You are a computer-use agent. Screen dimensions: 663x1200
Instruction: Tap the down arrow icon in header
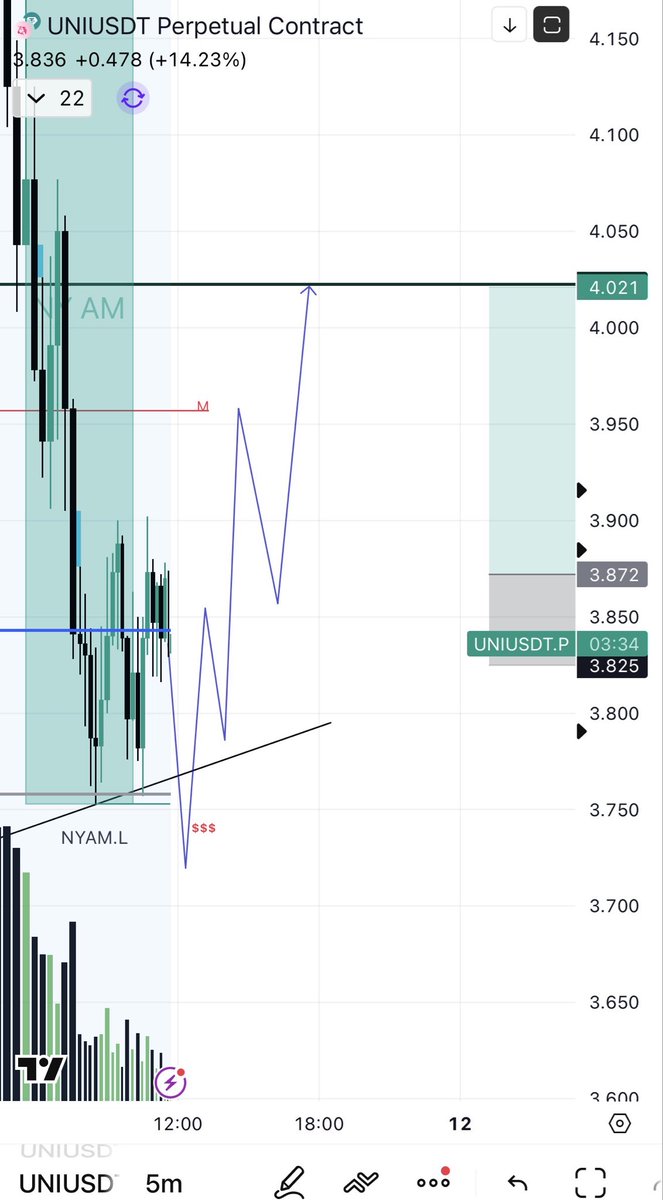click(510, 25)
